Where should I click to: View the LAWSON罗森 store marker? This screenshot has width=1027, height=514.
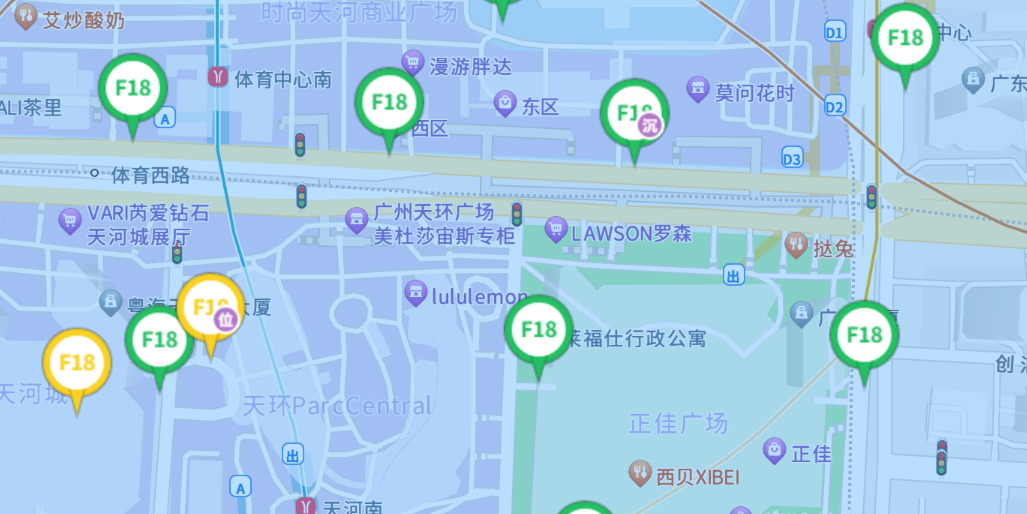(x=556, y=232)
